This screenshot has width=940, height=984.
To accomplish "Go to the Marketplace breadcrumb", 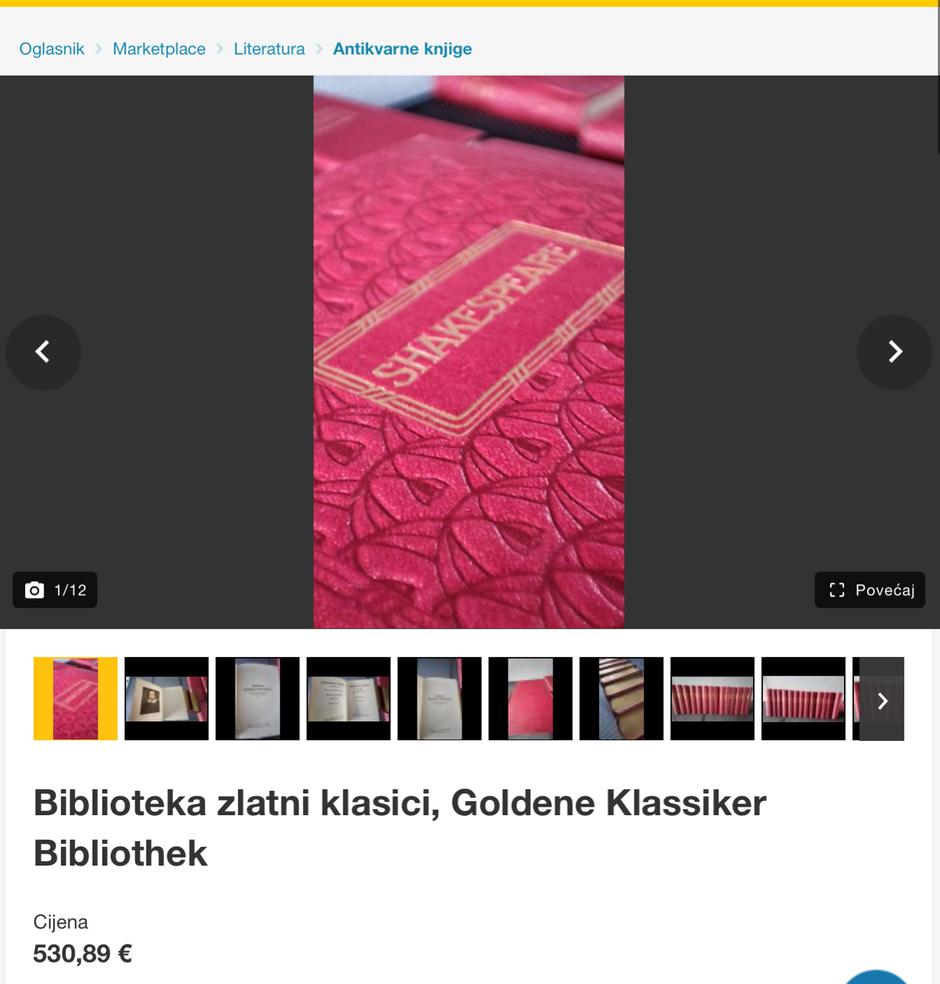I will pos(159,49).
